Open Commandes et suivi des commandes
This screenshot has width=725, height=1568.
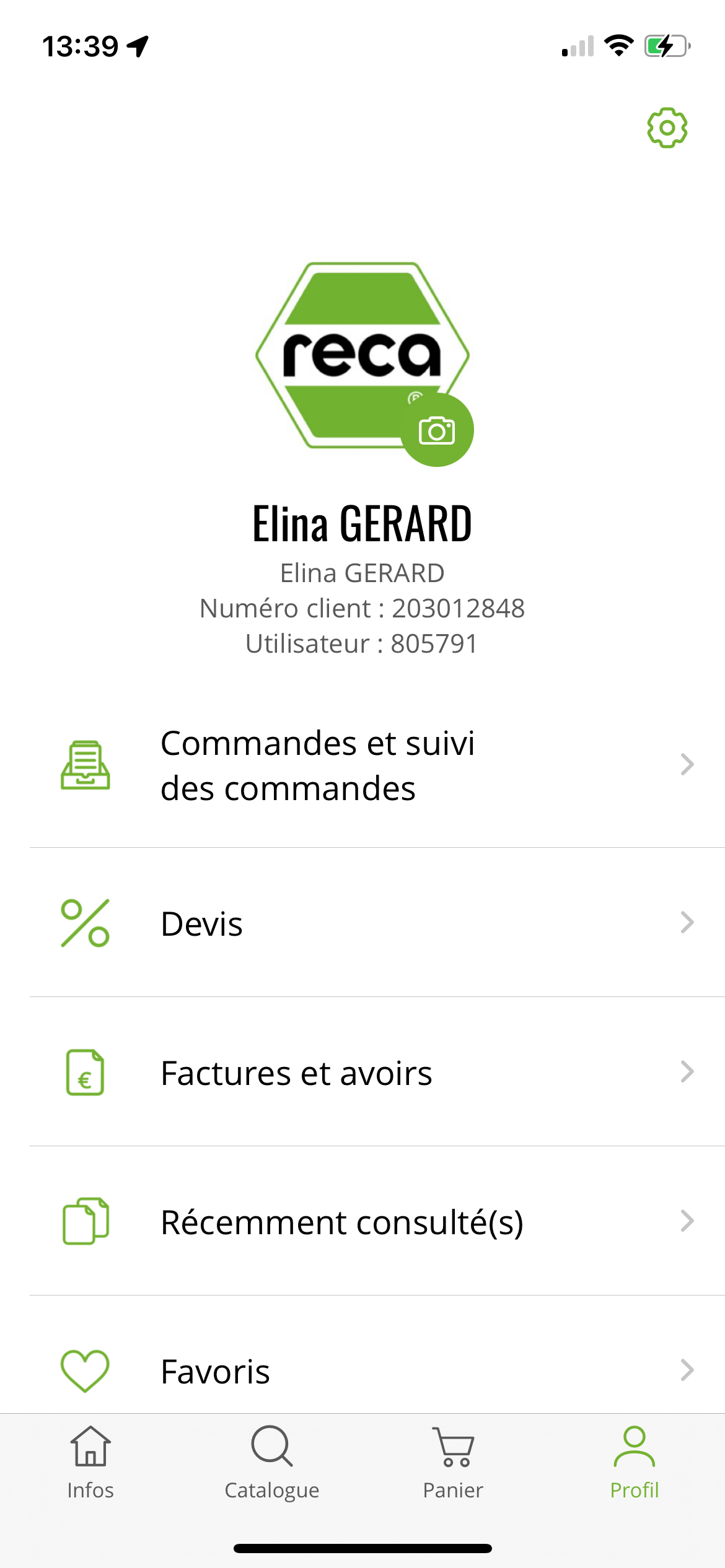(x=362, y=765)
